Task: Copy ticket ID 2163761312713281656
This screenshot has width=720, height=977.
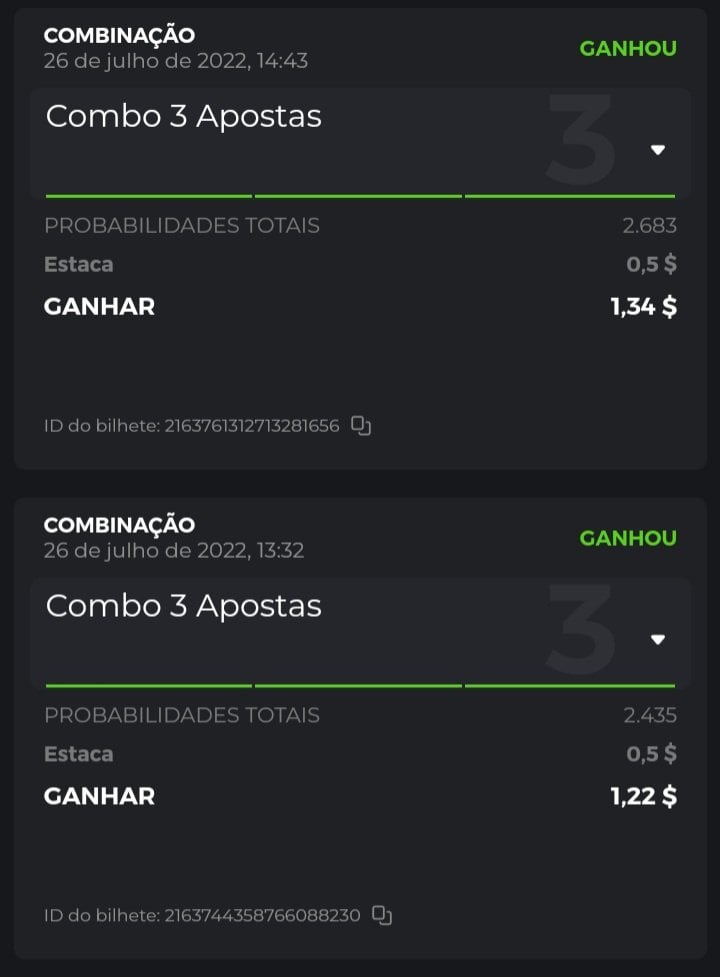Action: (361, 426)
